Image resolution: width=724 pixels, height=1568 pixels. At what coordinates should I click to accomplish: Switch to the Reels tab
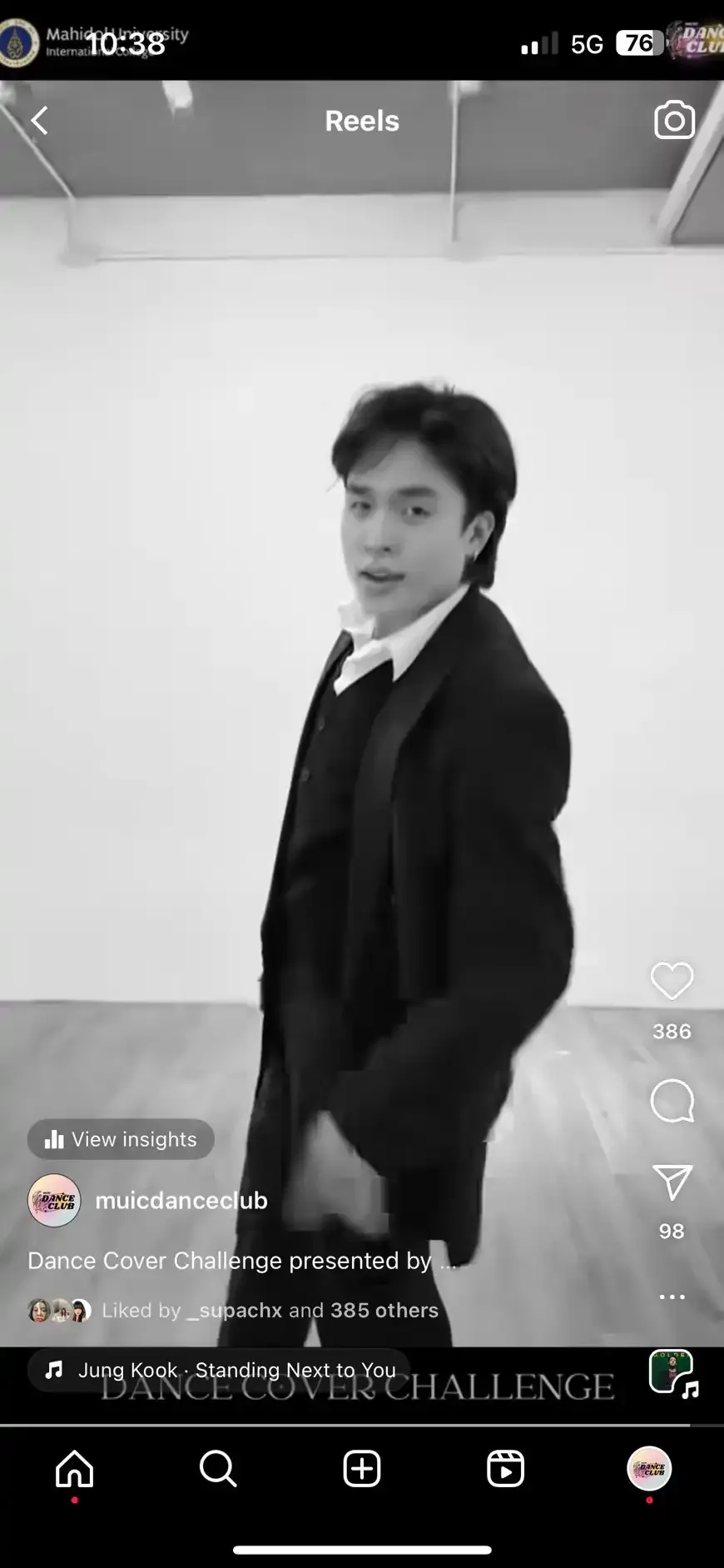[505, 1468]
